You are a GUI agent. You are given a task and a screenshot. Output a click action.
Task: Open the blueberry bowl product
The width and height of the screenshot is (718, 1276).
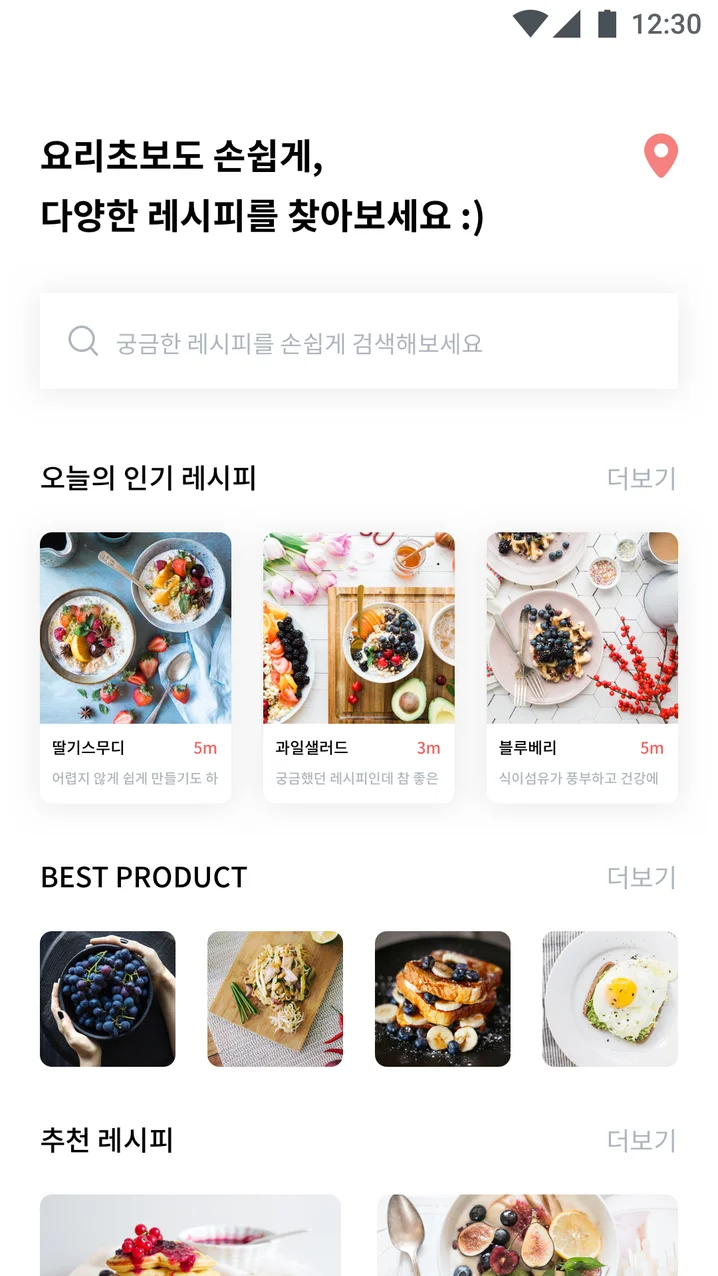108,999
